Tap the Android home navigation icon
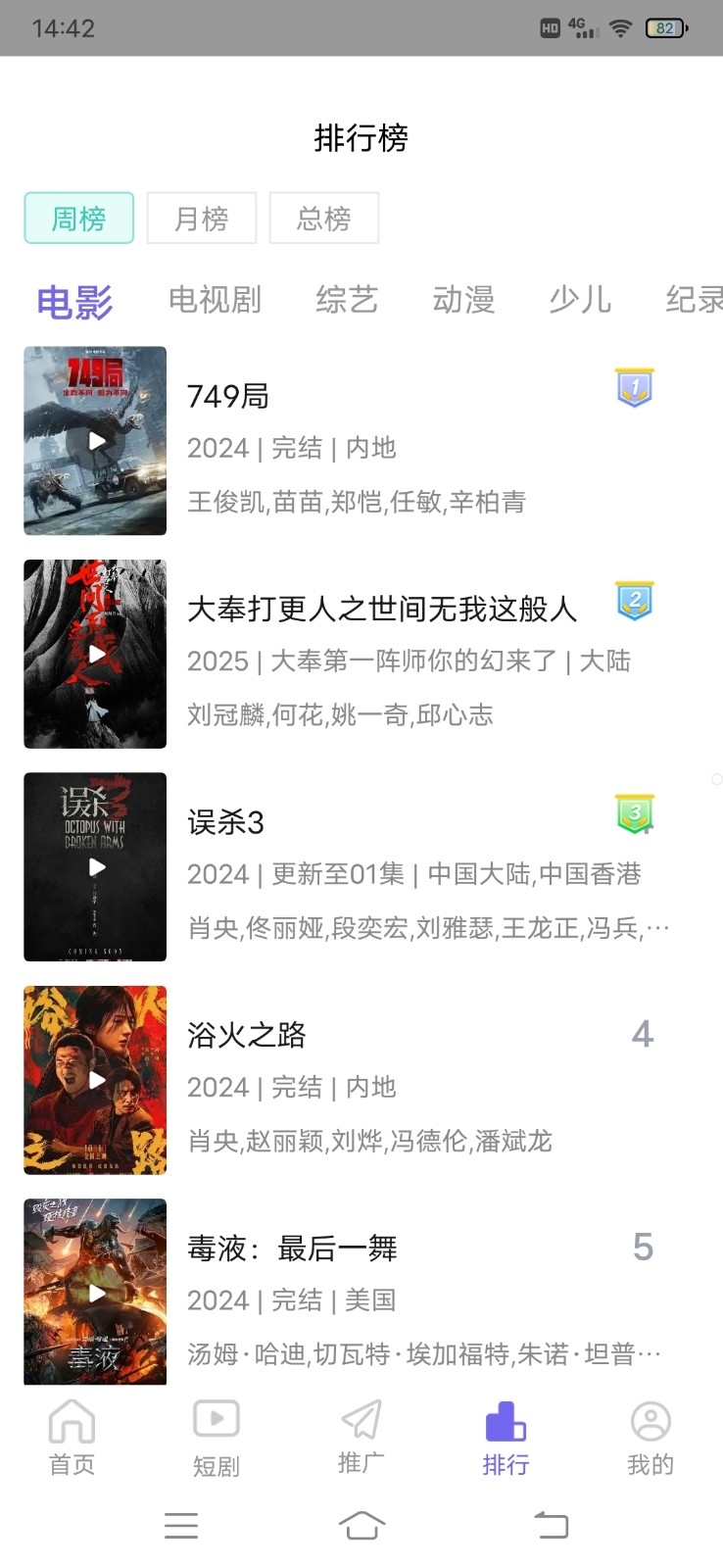The image size is (723, 1568). 361,1525
